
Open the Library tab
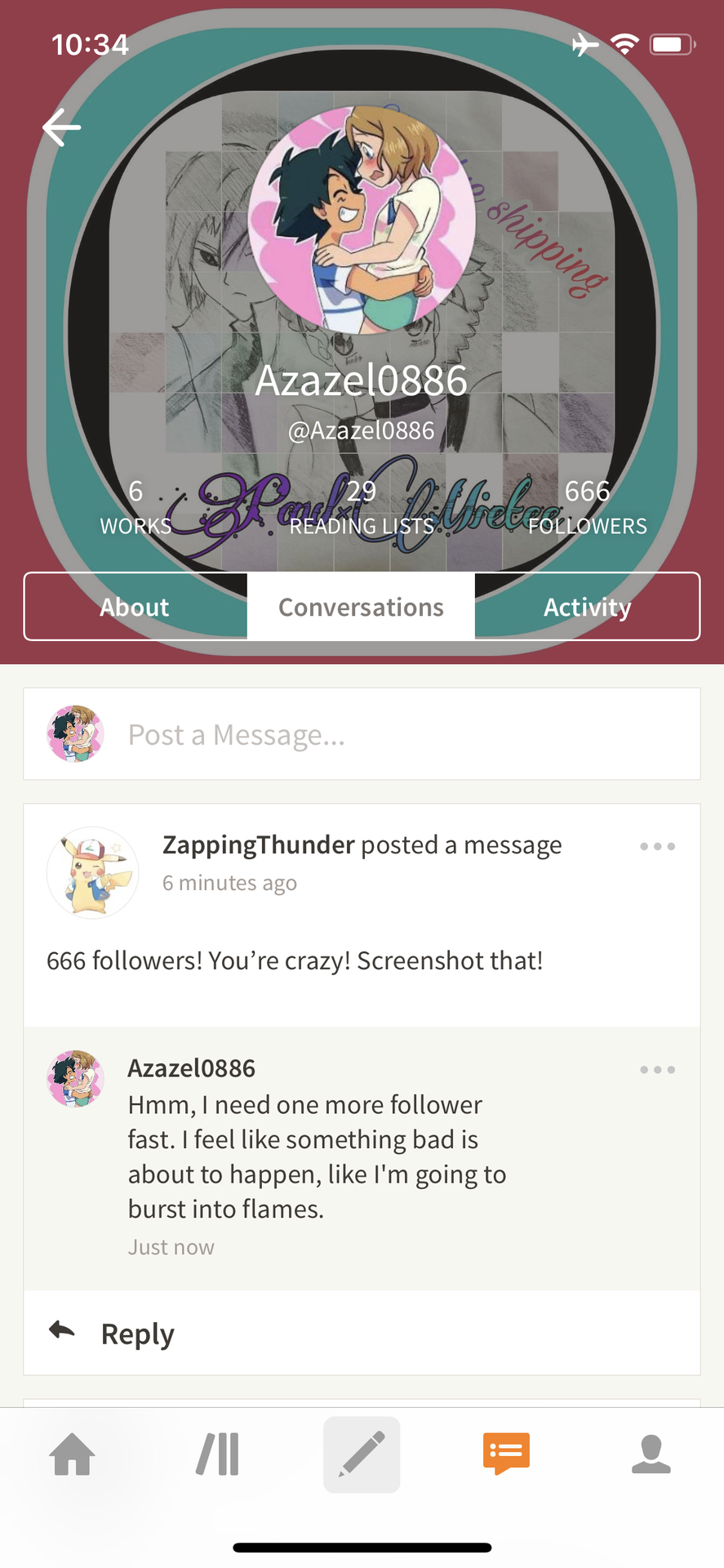(x=217, y=1454)
